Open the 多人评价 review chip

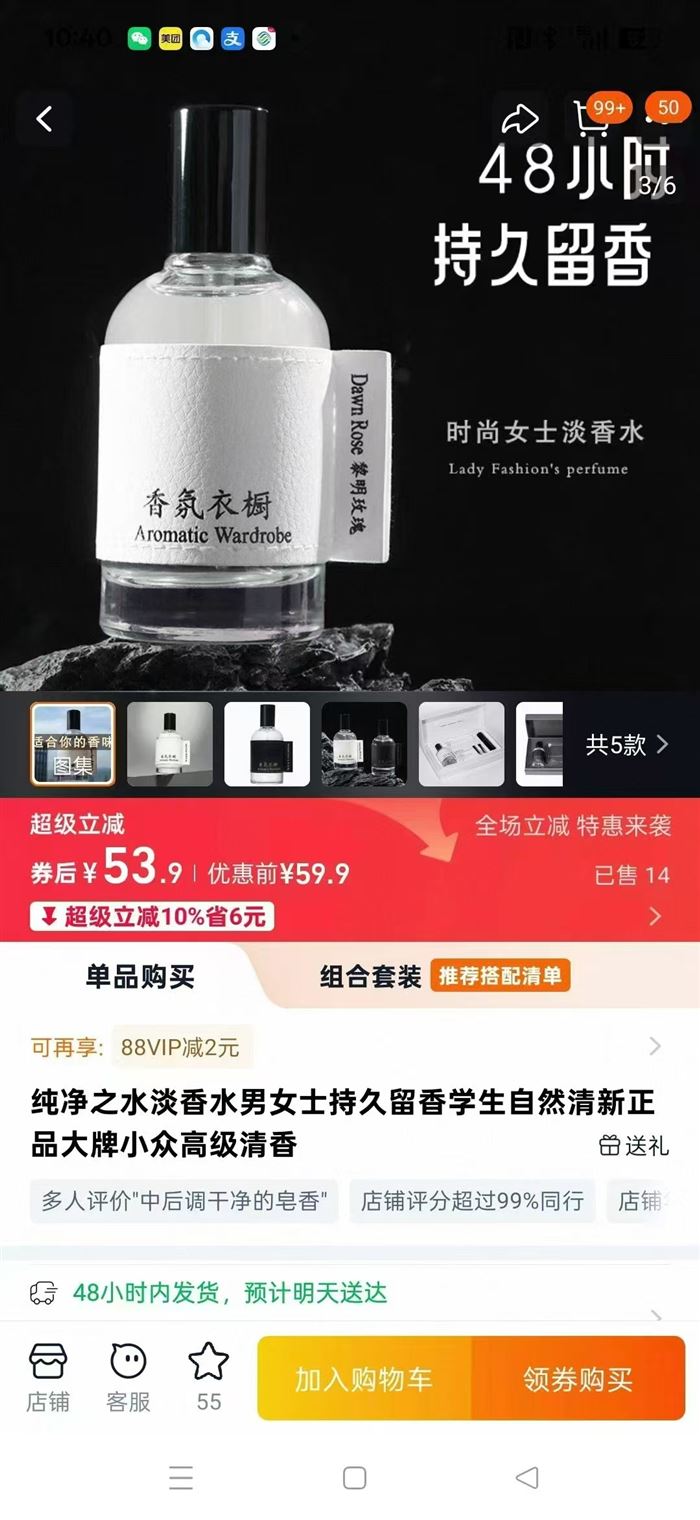click(185, 1201)
